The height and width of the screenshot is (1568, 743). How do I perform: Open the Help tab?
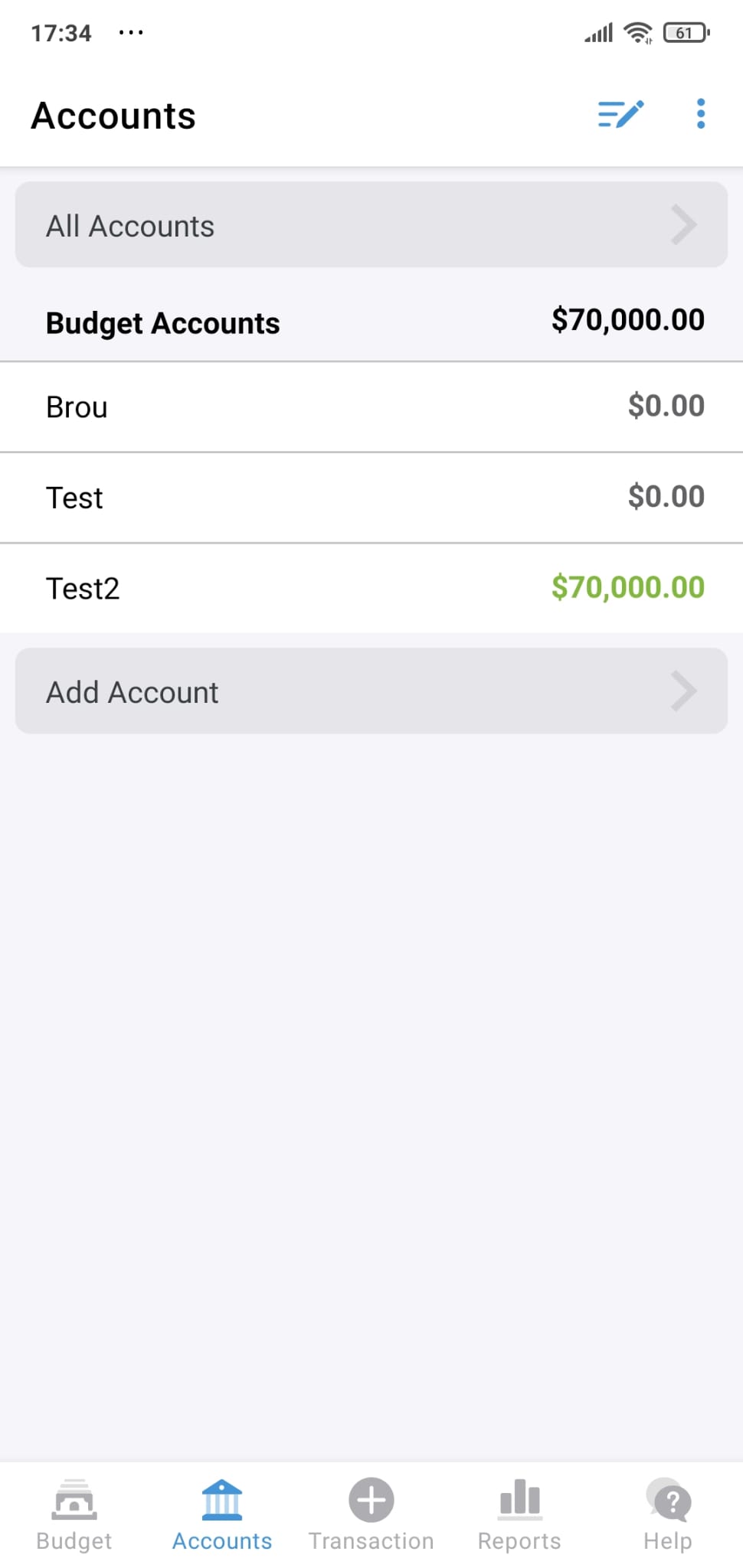click(668, 1515)
